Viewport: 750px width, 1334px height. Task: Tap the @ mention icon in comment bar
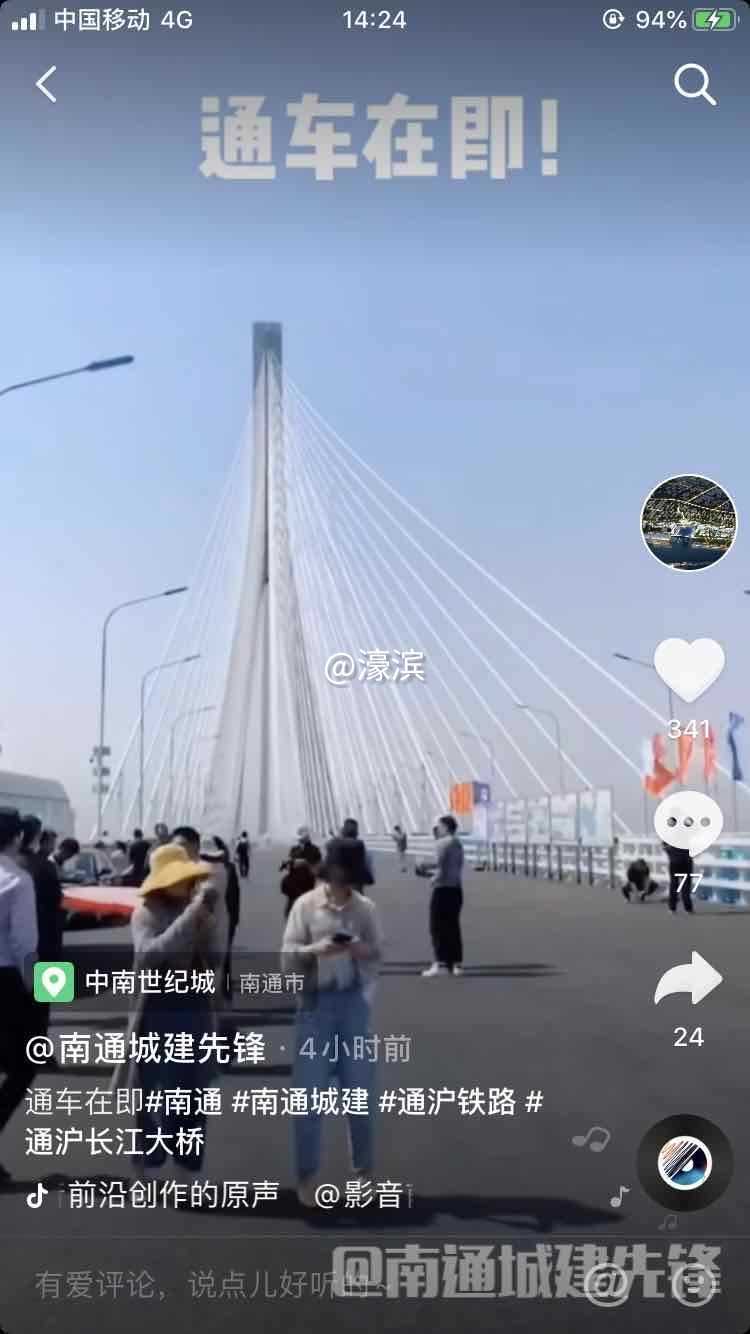(607, 1284)
